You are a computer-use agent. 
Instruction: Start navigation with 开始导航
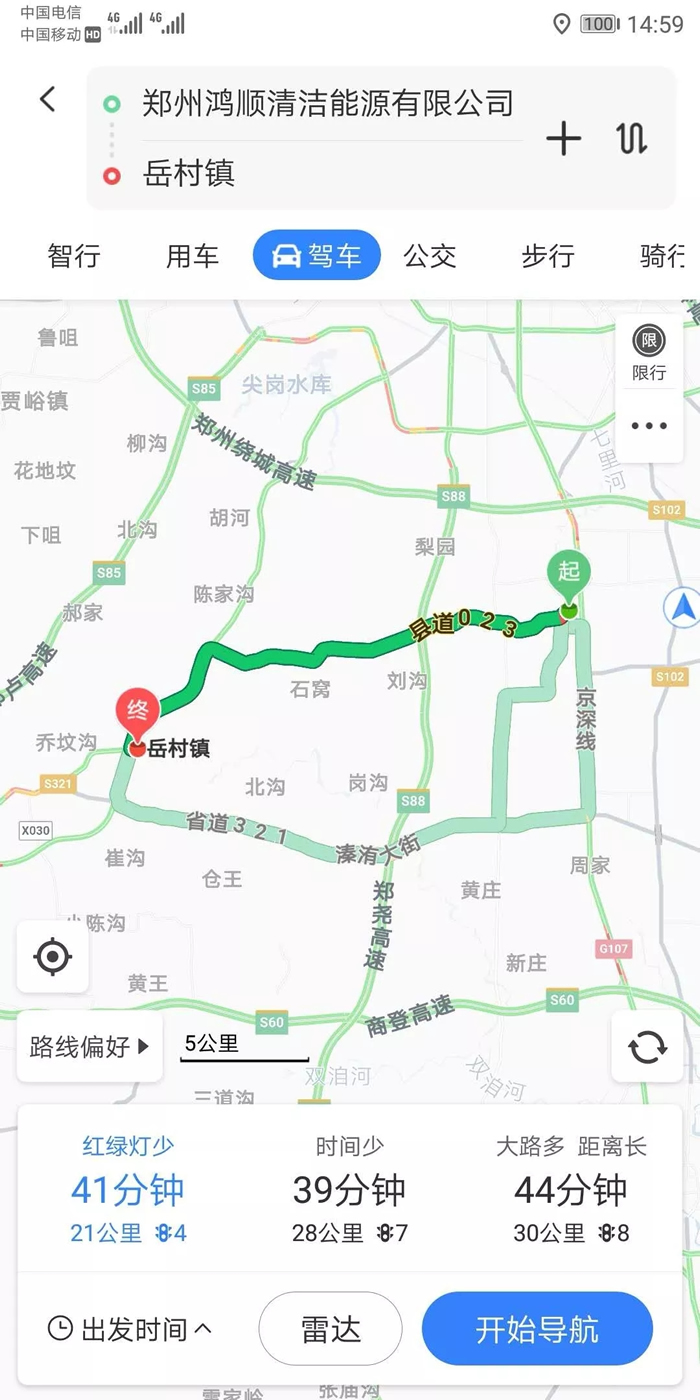coord(537,1329)
